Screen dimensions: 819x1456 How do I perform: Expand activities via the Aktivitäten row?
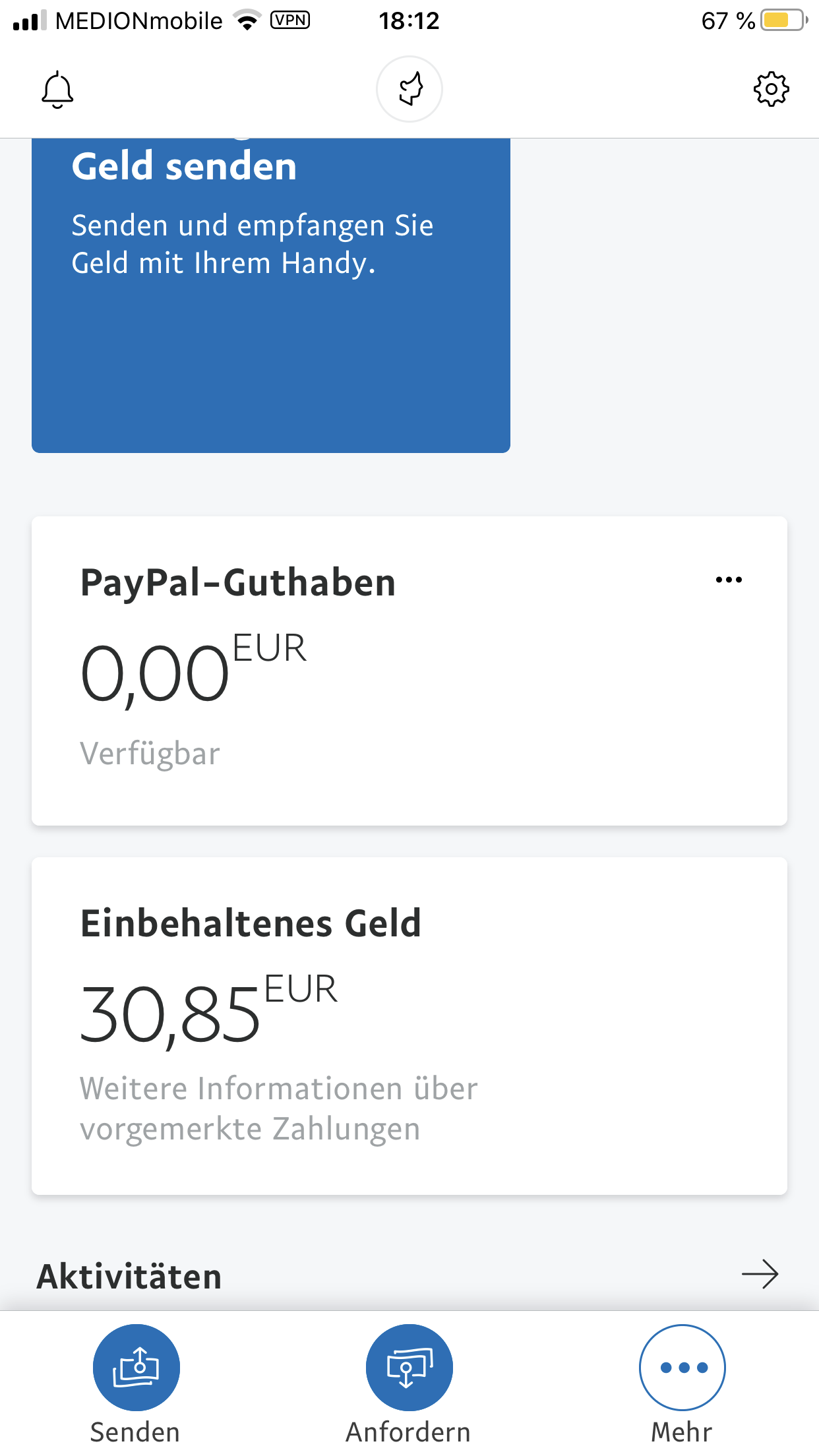tap(130, 1274)
